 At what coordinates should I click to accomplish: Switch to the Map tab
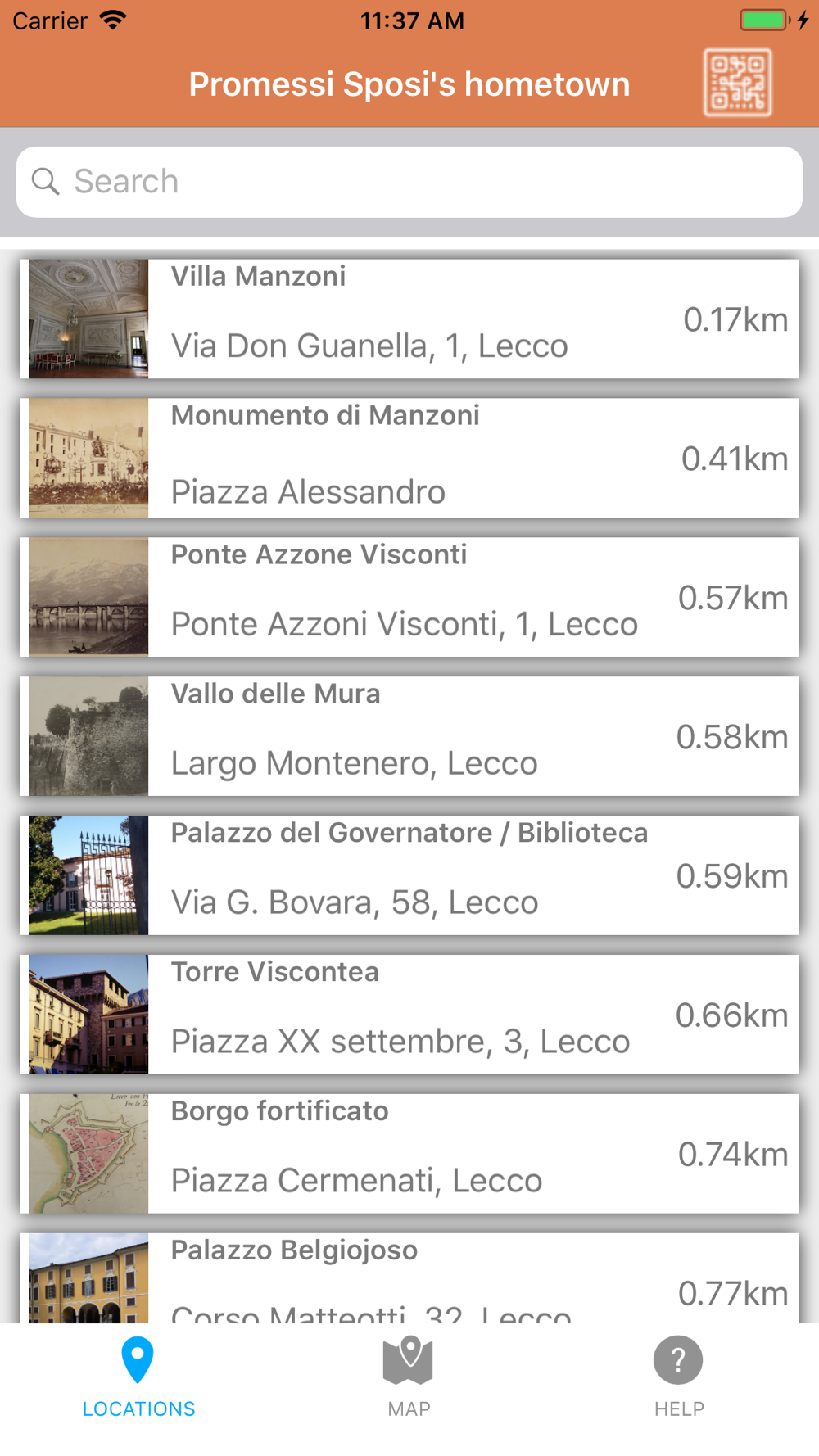(409, 1376)
